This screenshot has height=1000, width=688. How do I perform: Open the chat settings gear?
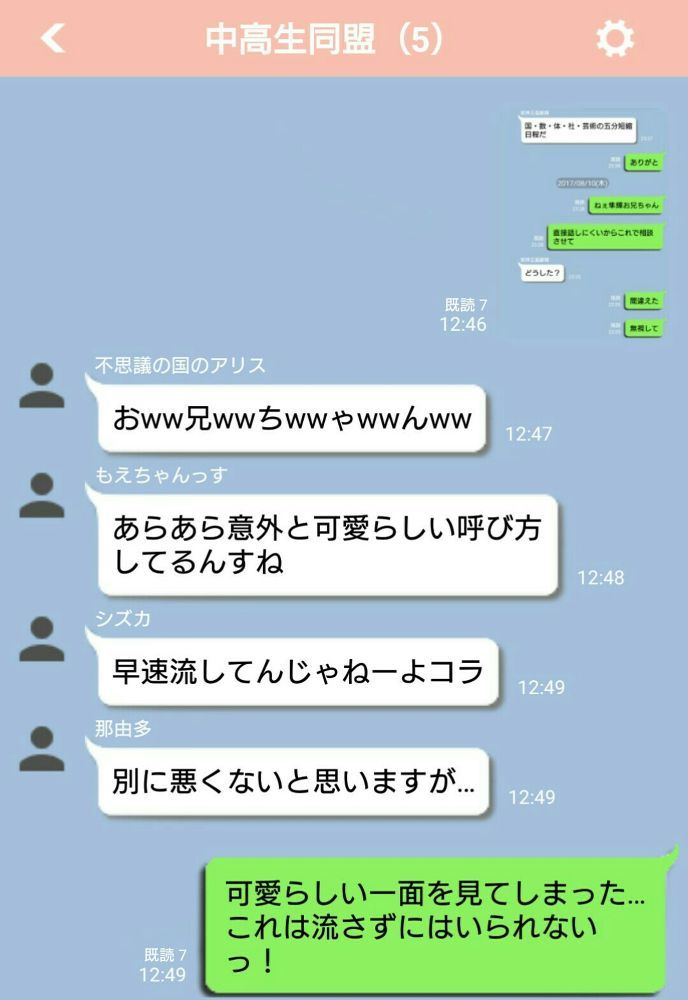pyautogui.click(x=614, y=38)
